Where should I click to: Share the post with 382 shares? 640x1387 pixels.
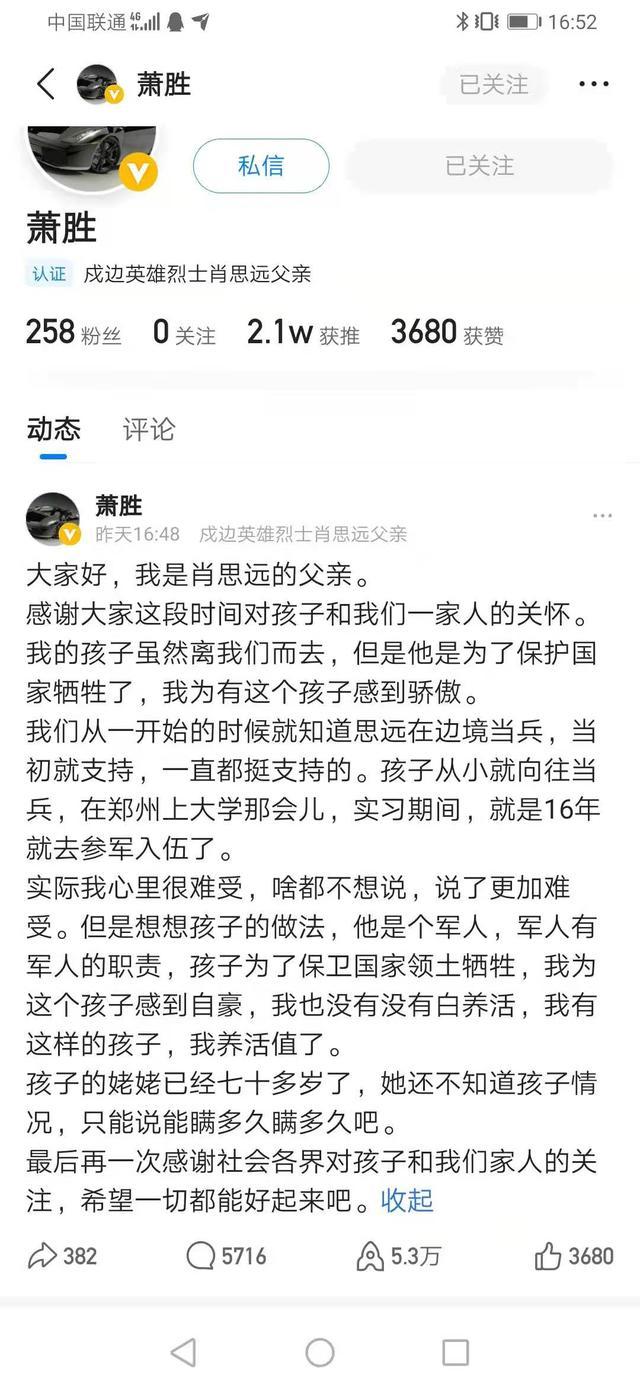[x=62, y=1256]
